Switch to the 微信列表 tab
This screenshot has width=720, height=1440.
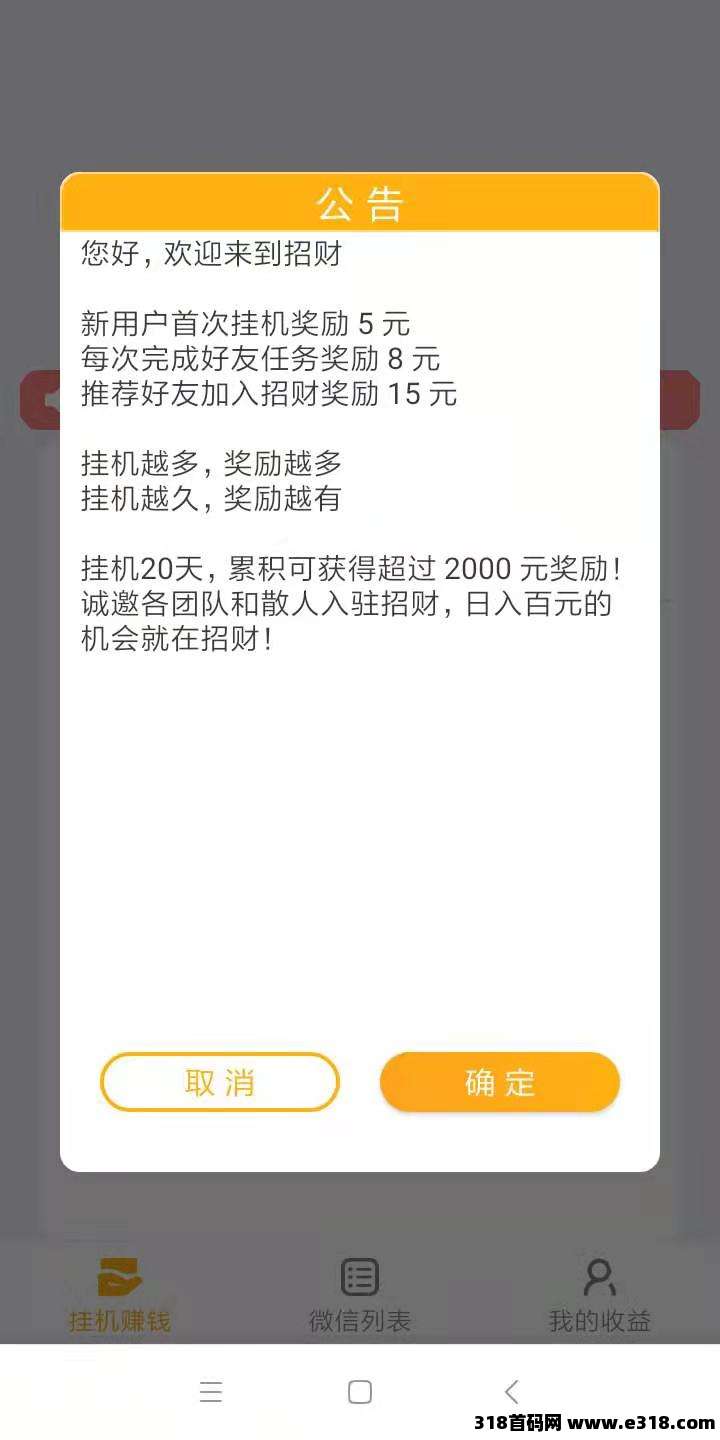tap(359, 1295)
